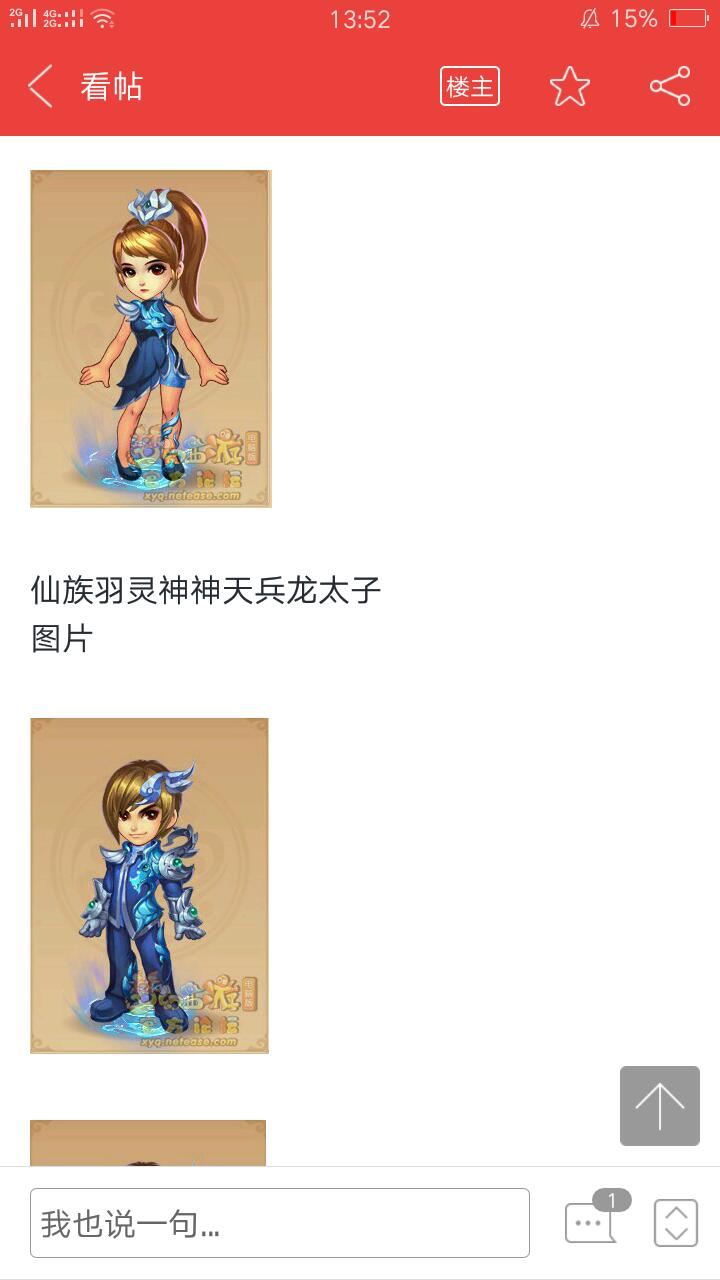Open the page jump up-down arrows

pos(676,1222)
